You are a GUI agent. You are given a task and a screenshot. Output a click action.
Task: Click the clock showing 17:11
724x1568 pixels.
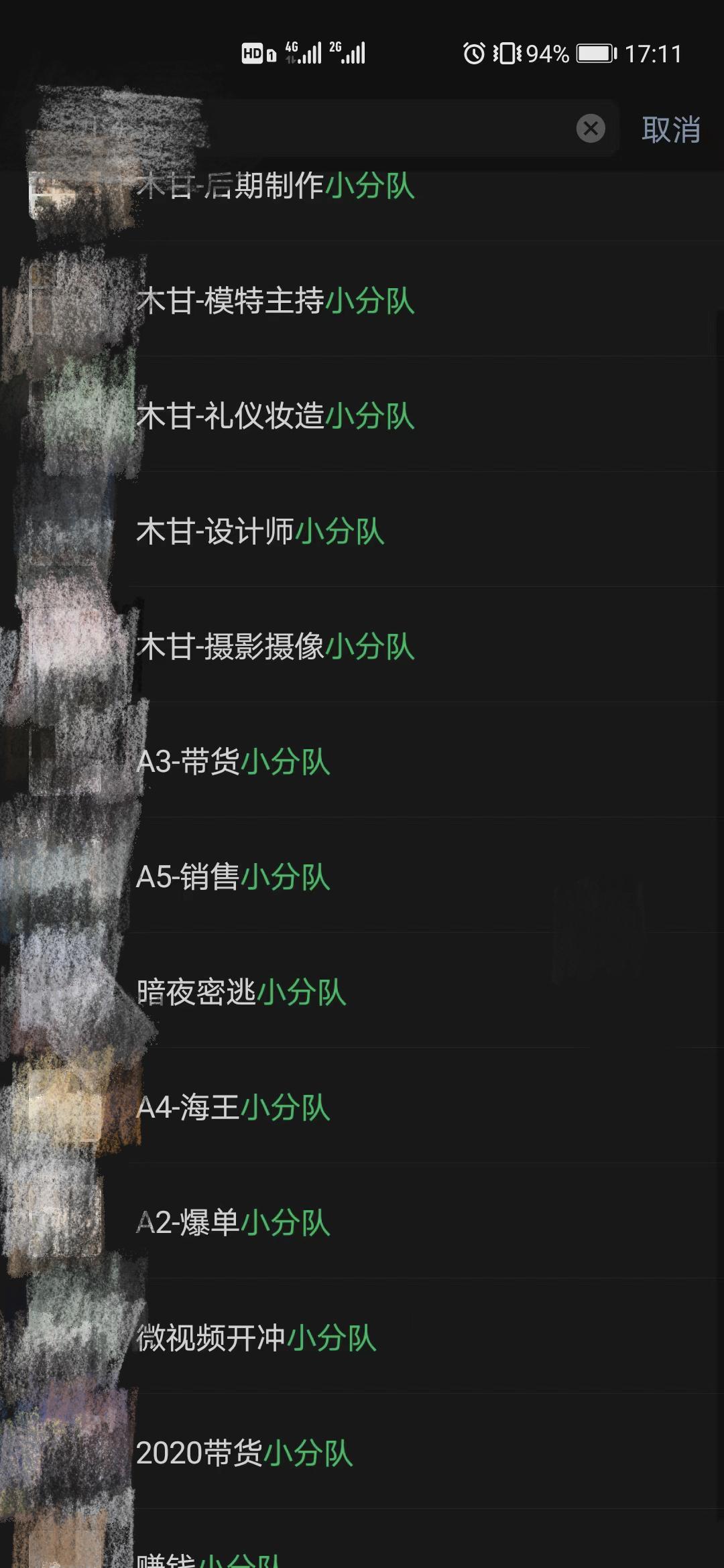pyautogui.click(x=654, y=54)
